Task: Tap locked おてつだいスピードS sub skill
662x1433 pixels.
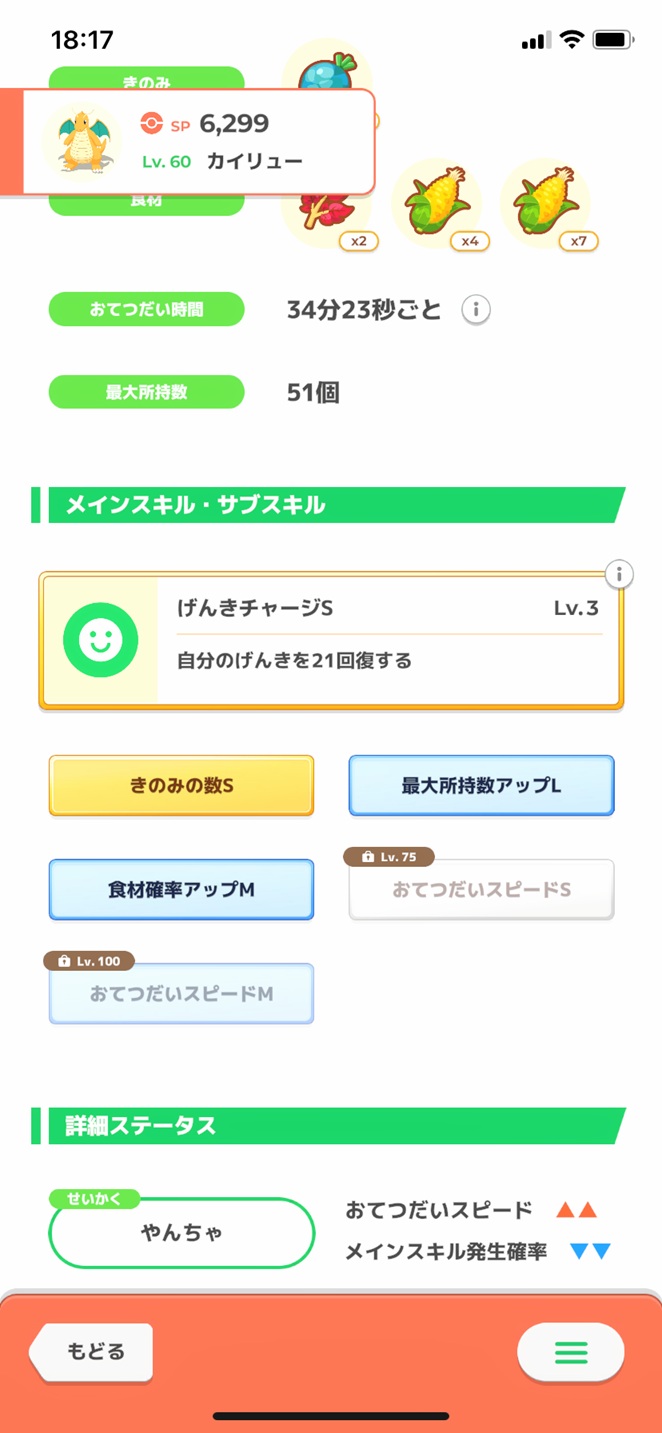Action: [x=481, y=889]
